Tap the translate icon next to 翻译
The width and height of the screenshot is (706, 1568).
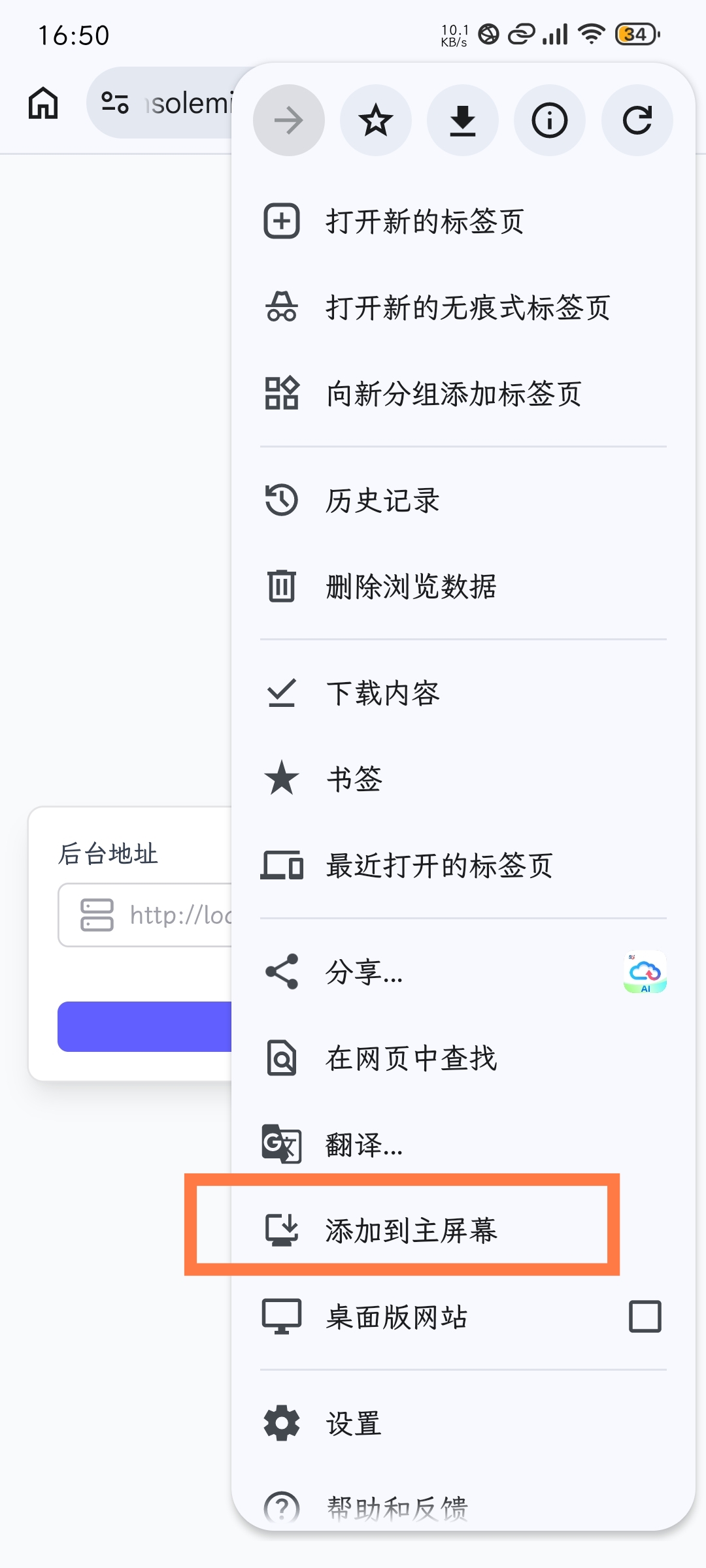click(x=281, y=1145)
